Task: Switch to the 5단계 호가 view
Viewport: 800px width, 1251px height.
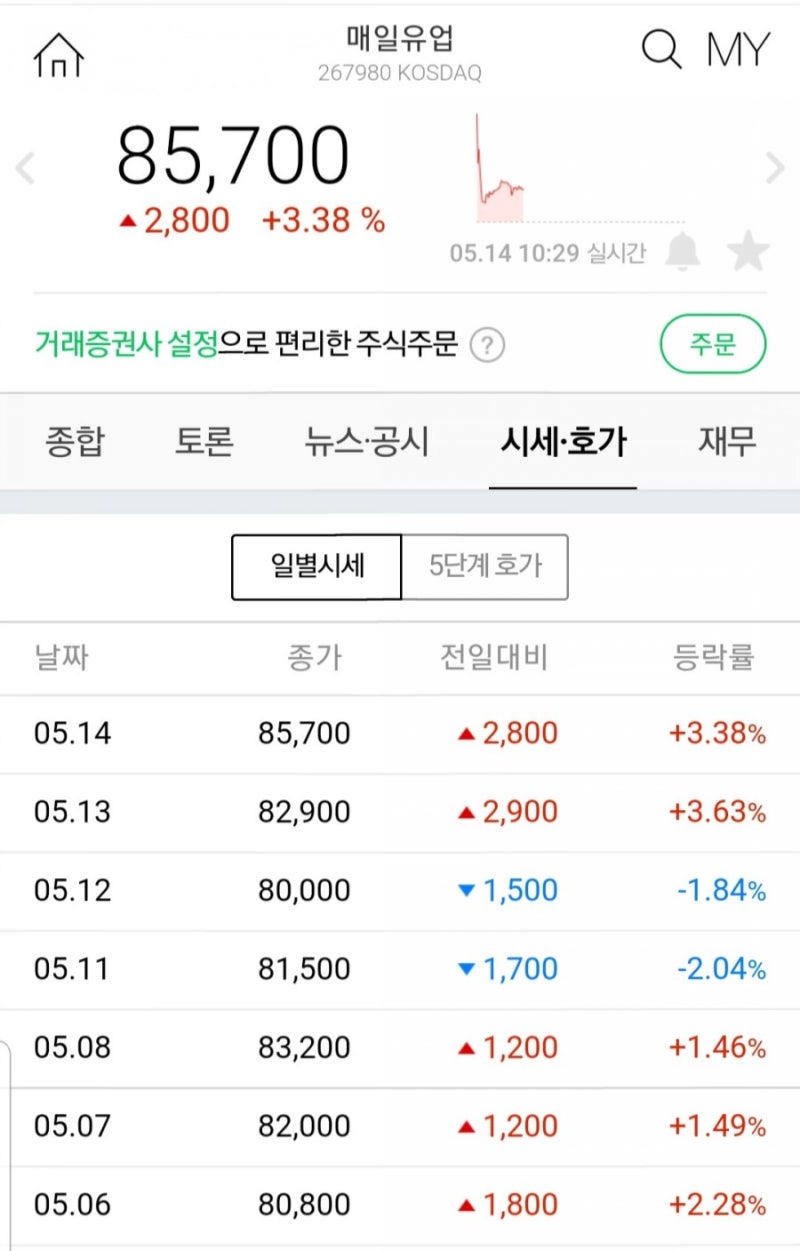Action: click(x=486, y=566)
